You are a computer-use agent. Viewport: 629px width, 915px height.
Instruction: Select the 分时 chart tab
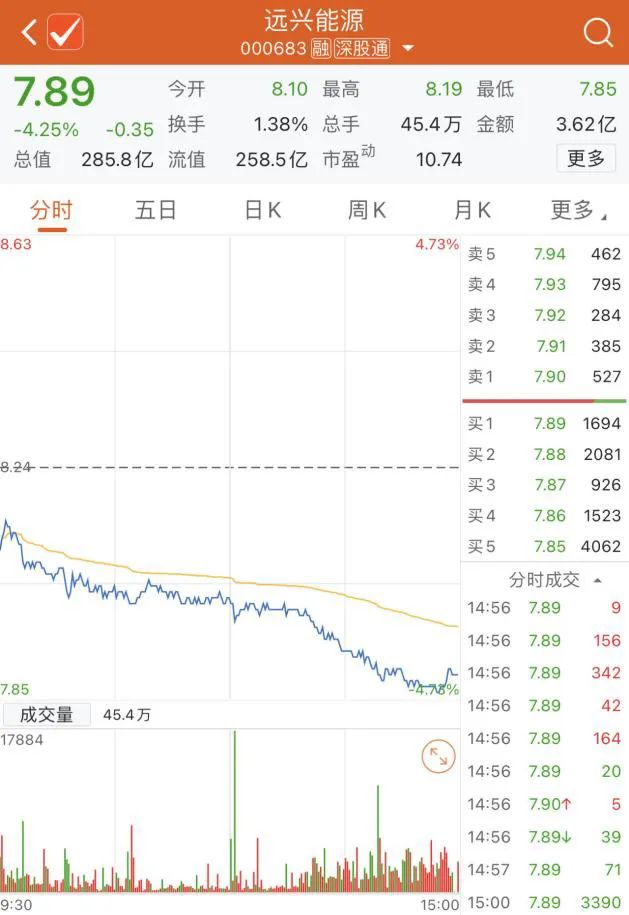coord(51,210)
